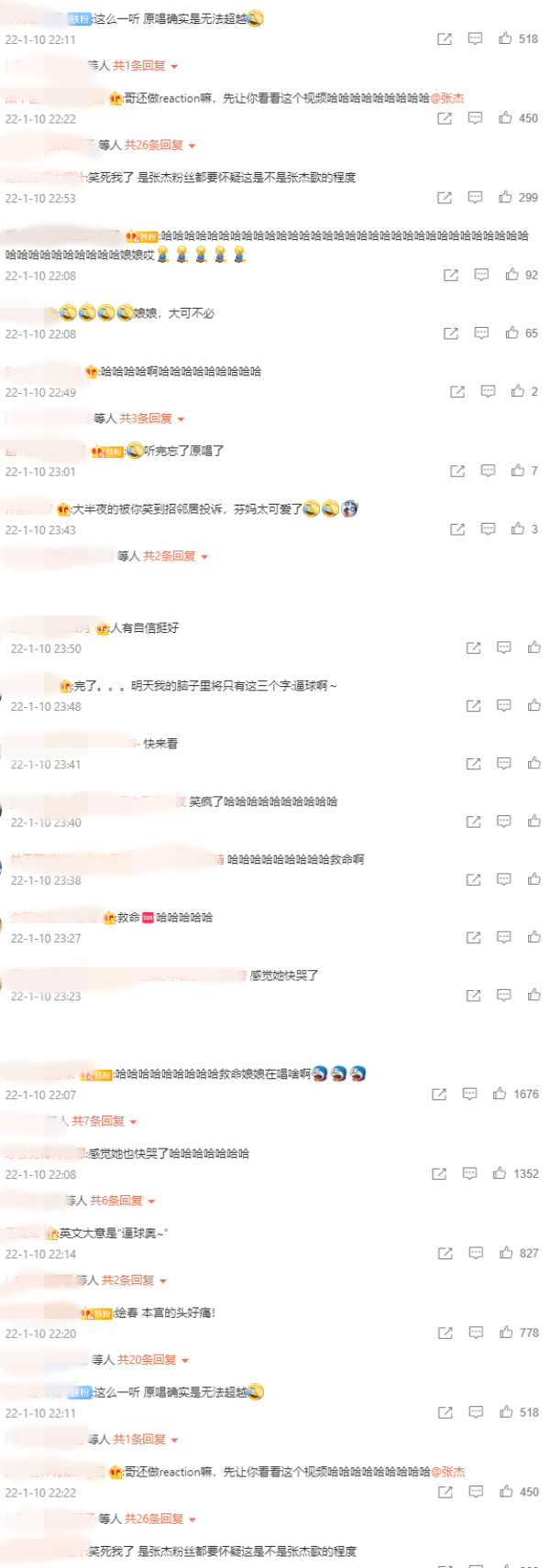Screen dimensions: 550x1568
Task: Show the 共6条回复 replies
Action: click(x=123, y=1201)
